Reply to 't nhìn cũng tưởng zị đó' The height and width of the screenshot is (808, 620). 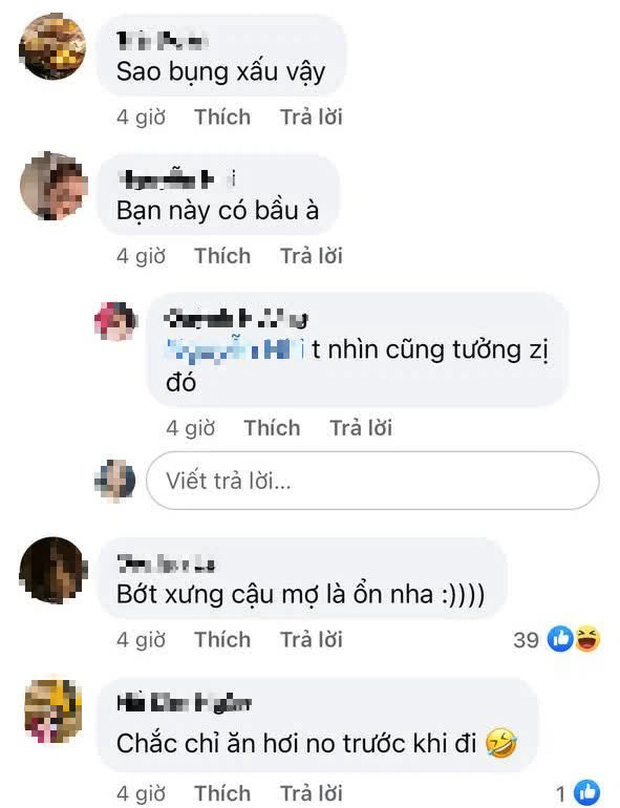pos(360,428)
